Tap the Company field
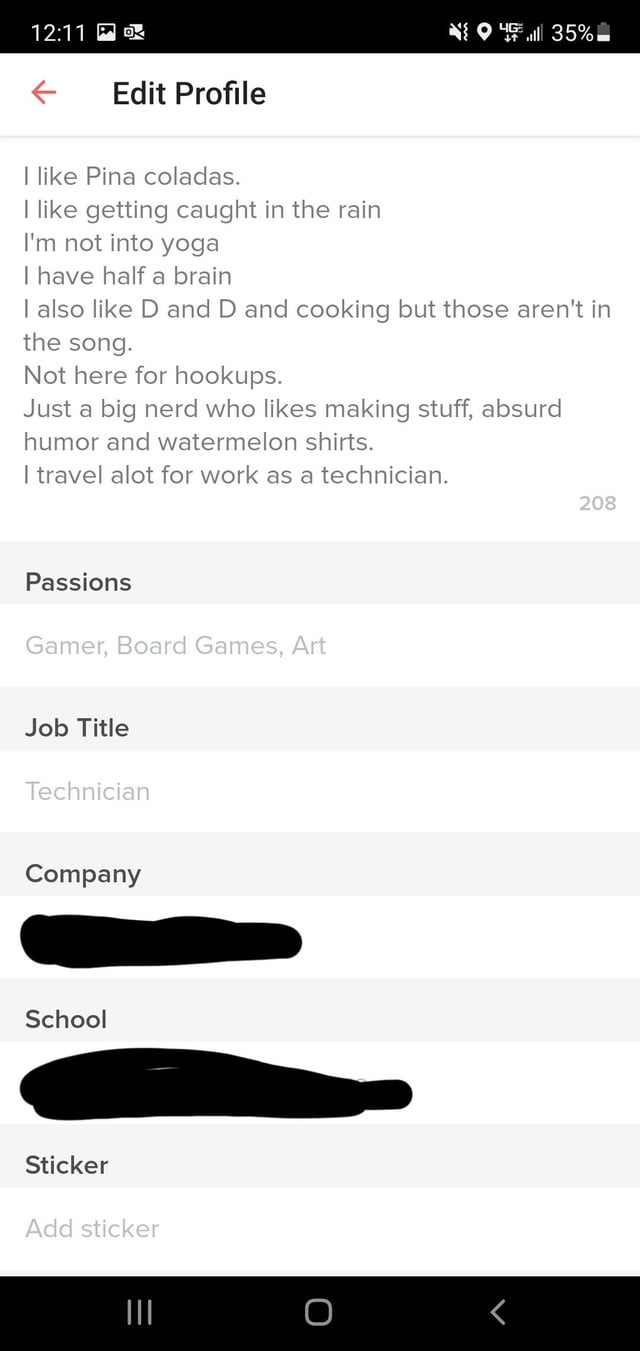The width and height of the screenshot is (640, 1351). coord(320,938)
